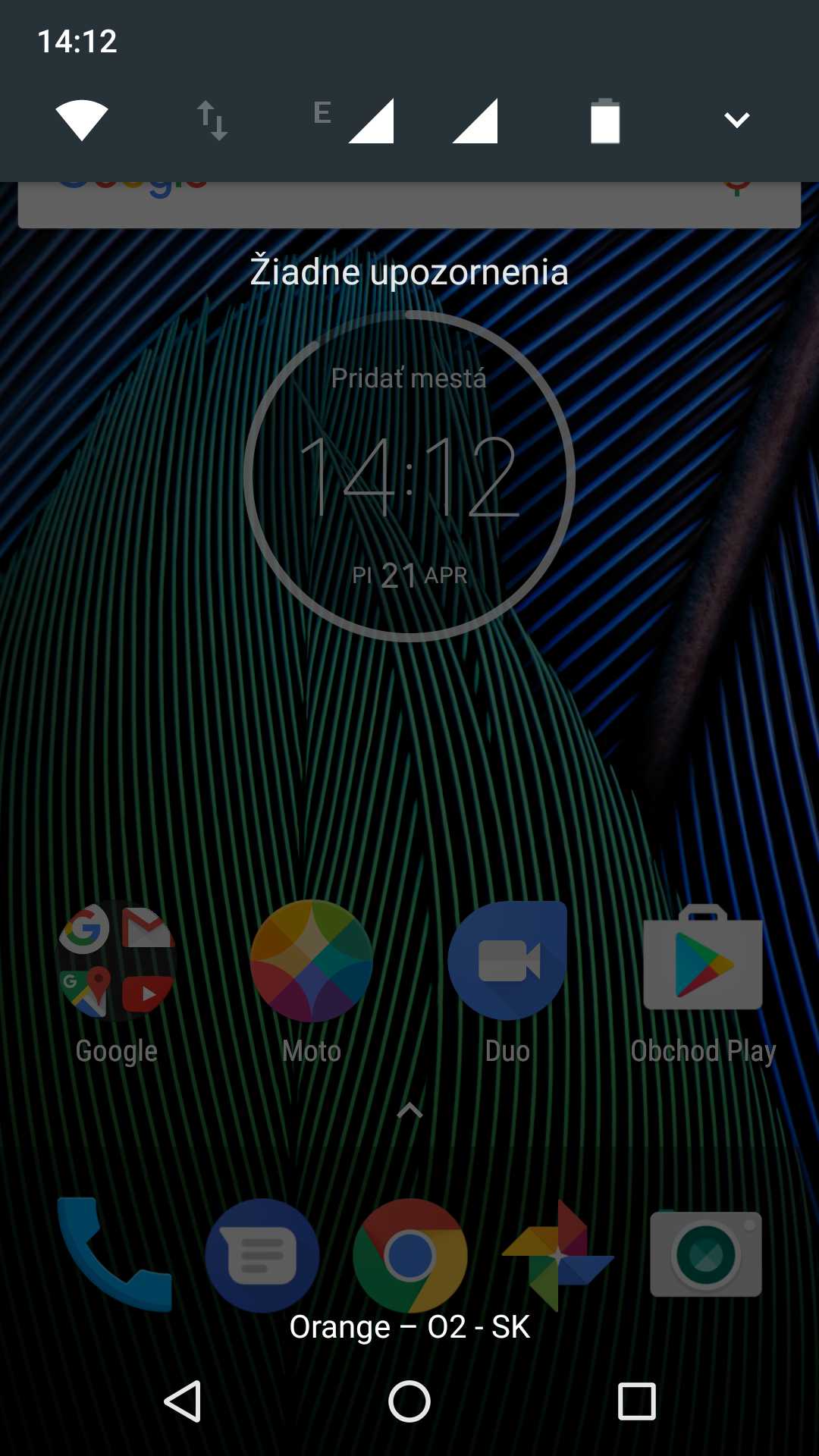Screen dimensions: 819x1456
Task: Open the Phone dialer app
Action: click(x=115, y=1255)
